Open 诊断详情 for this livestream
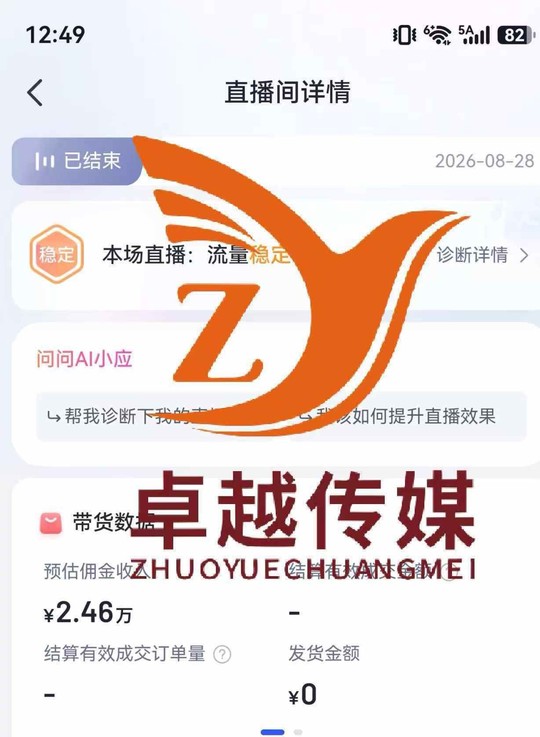This screenshot has height=737, width=540. pos(482,255)
